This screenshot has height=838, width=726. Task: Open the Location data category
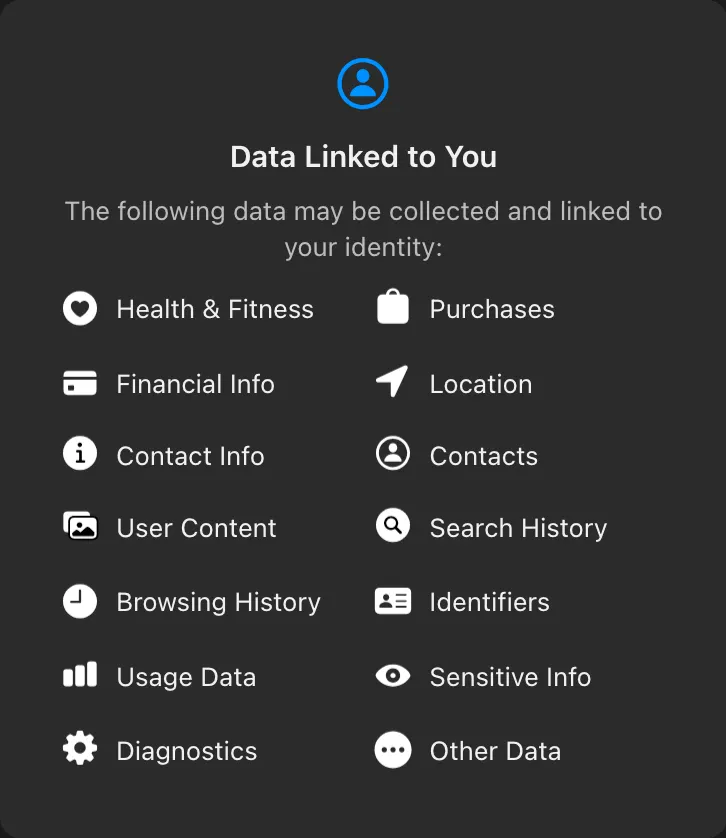480,383
